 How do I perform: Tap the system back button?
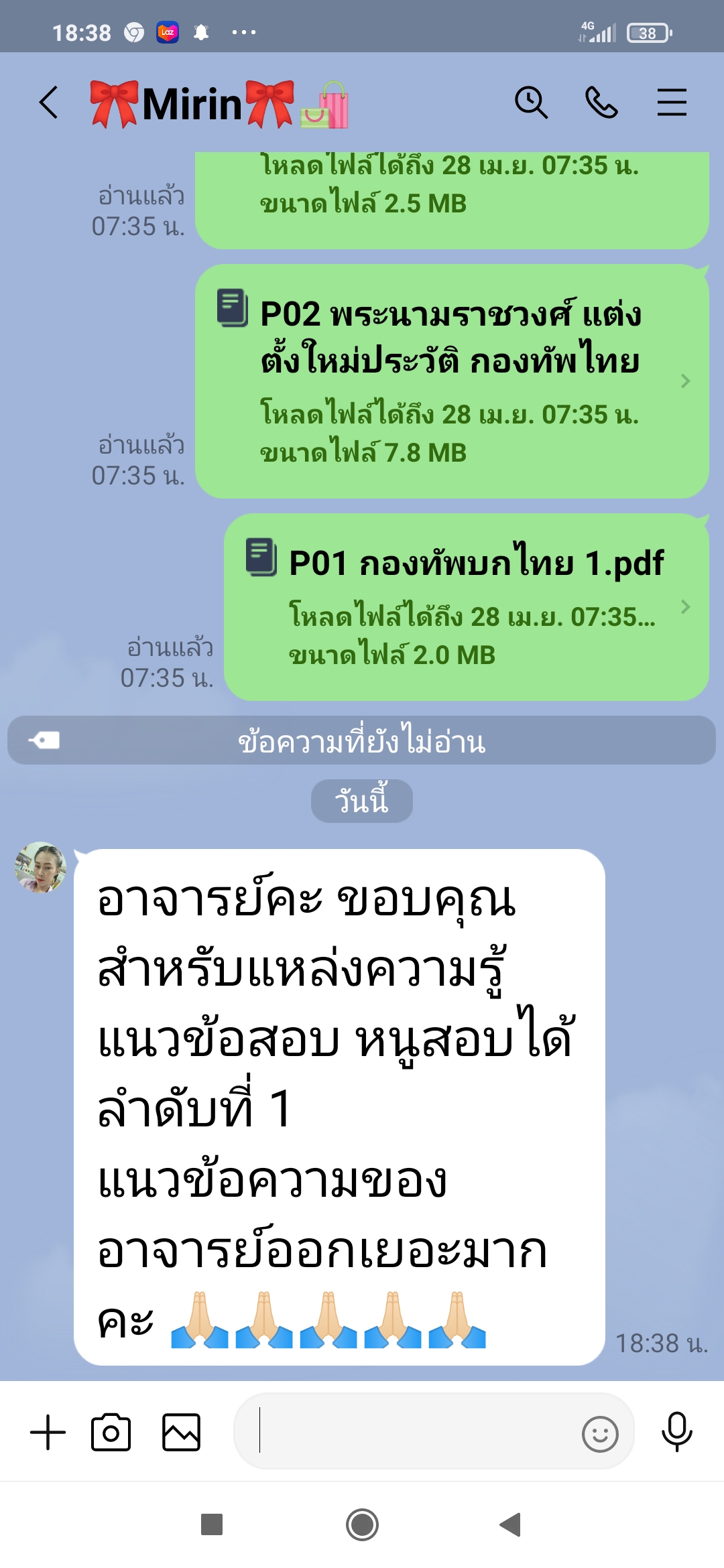pos(511,1525)
